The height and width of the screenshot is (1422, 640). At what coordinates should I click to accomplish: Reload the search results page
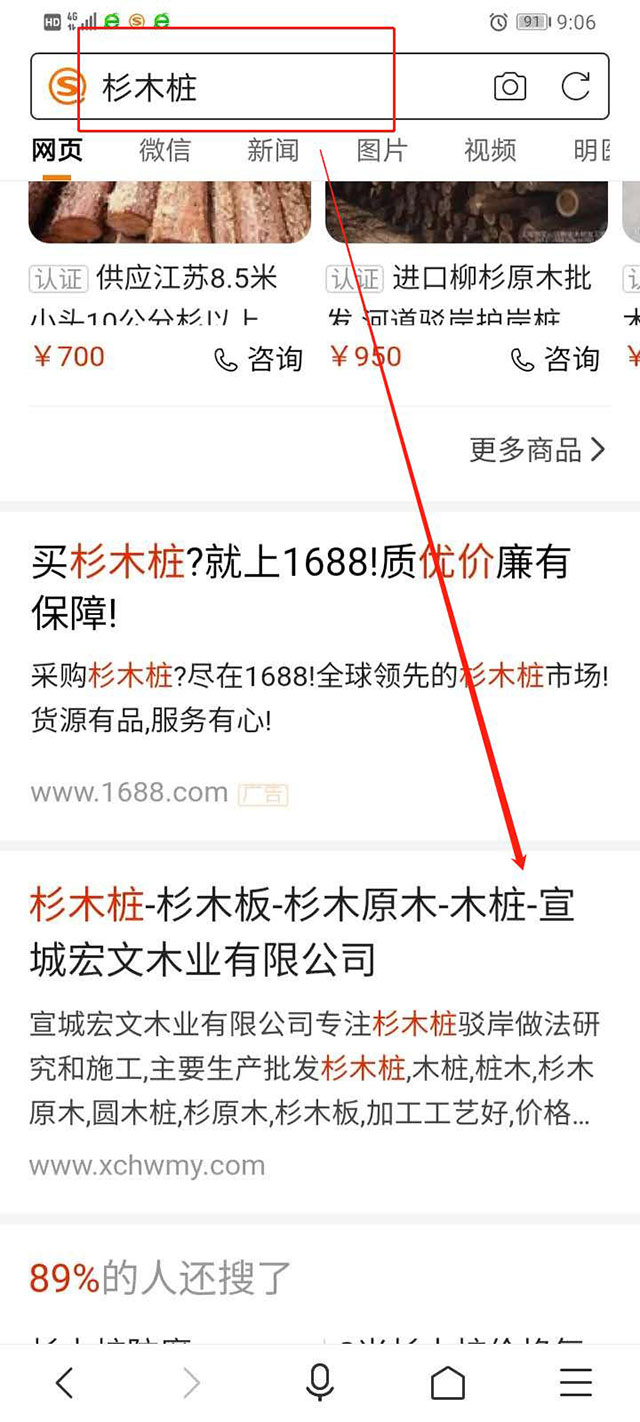point(576,87)
